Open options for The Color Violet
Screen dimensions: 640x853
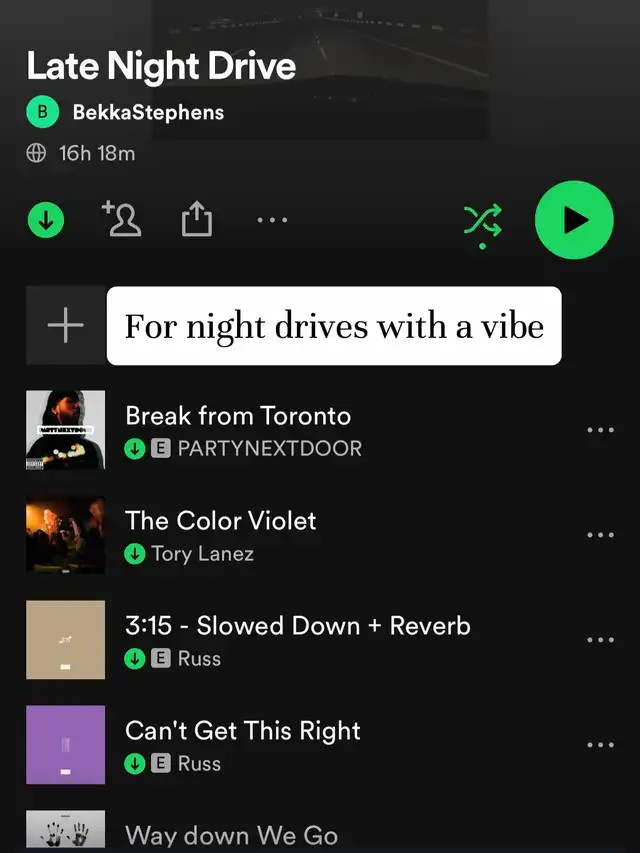point(601,535)
